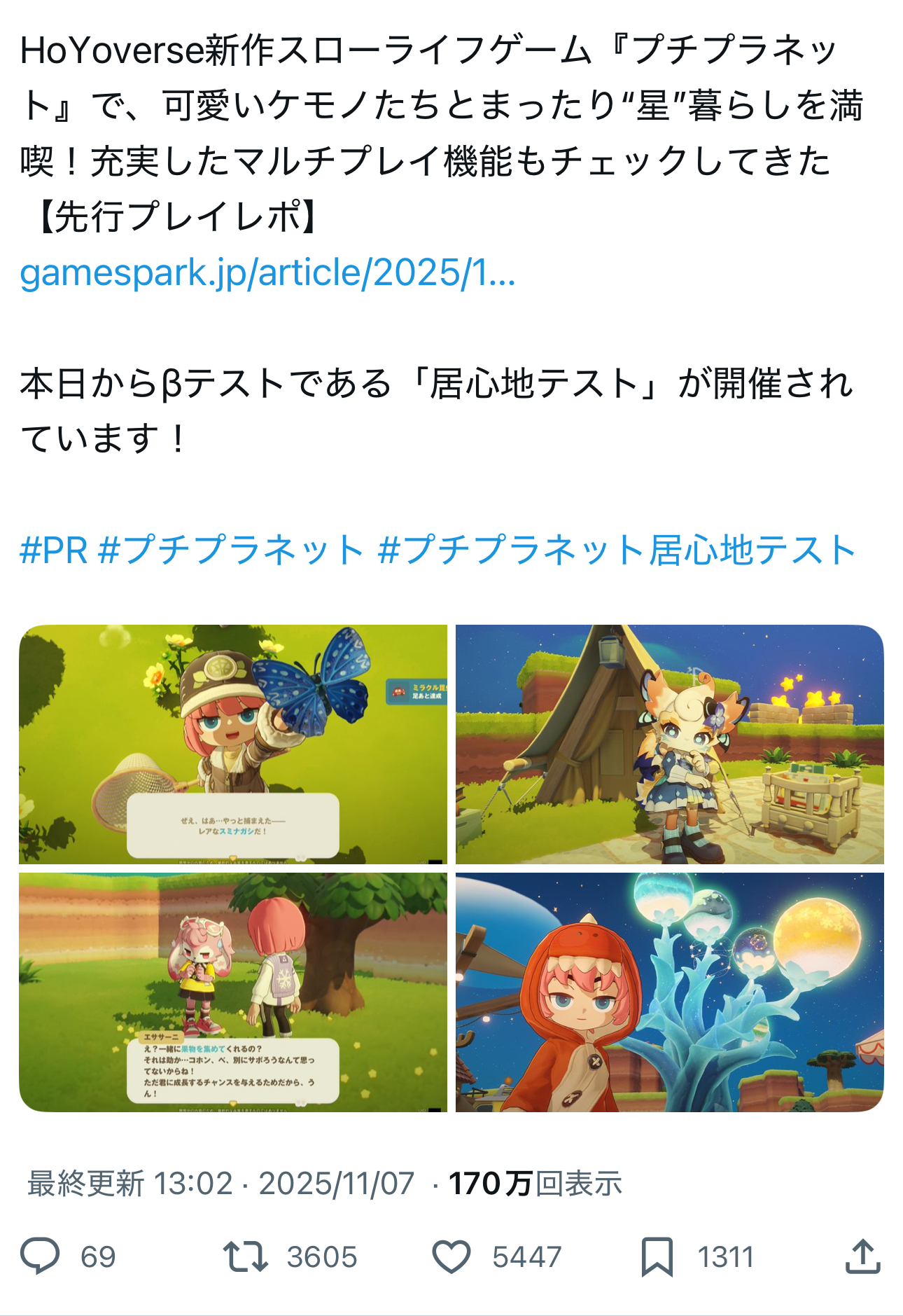View the blue butterfly screenshot
903x1316 pixels.
tap(233, 744)
